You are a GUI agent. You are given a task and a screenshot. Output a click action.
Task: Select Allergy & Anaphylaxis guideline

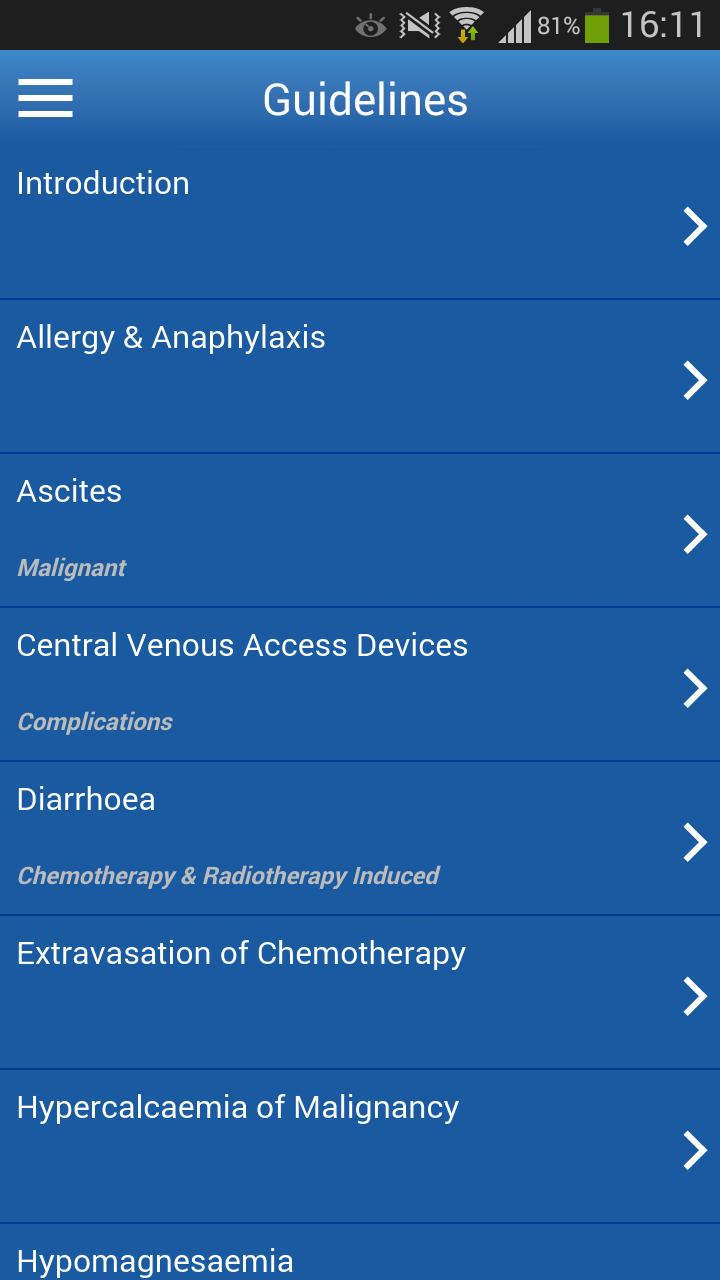(360, 379)
